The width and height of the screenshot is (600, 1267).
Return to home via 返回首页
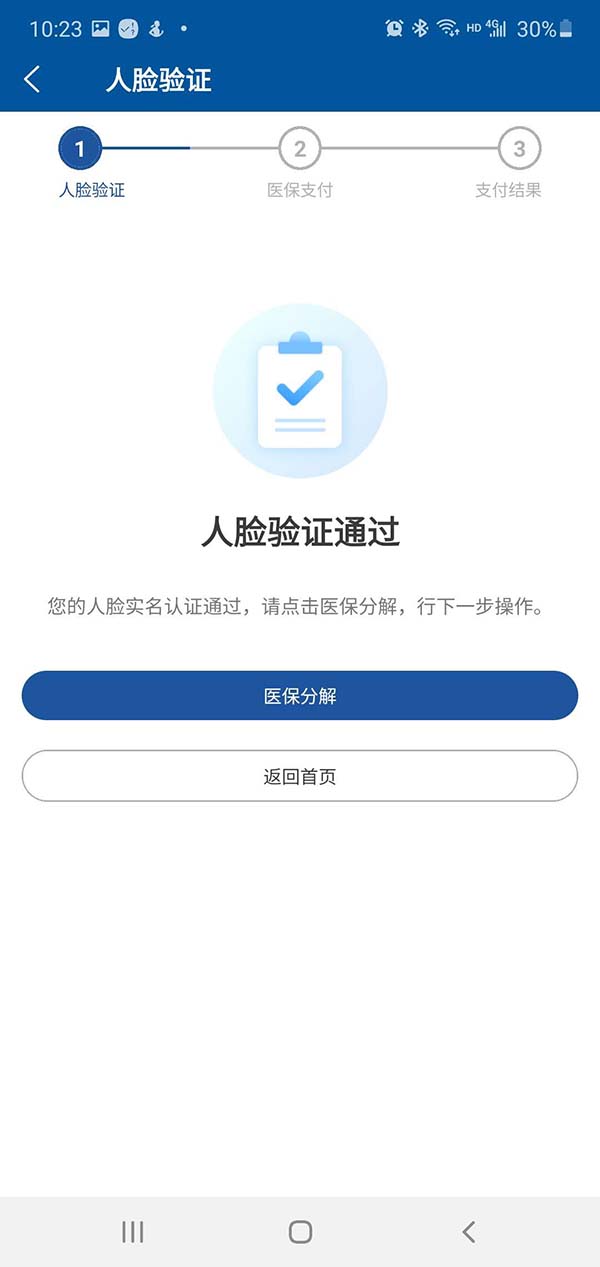[300, 776]
